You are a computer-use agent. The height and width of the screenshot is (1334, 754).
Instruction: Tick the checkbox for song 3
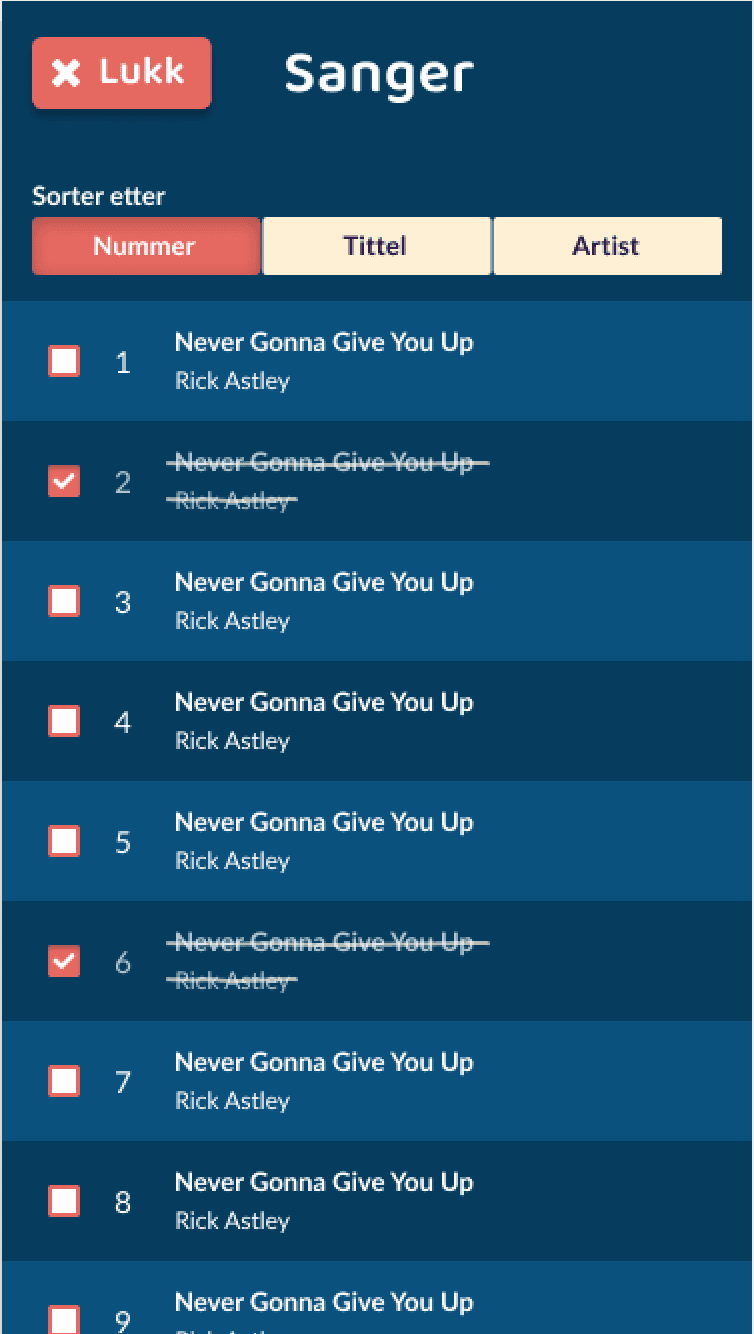pyautogui.click(x=64, y=601)
